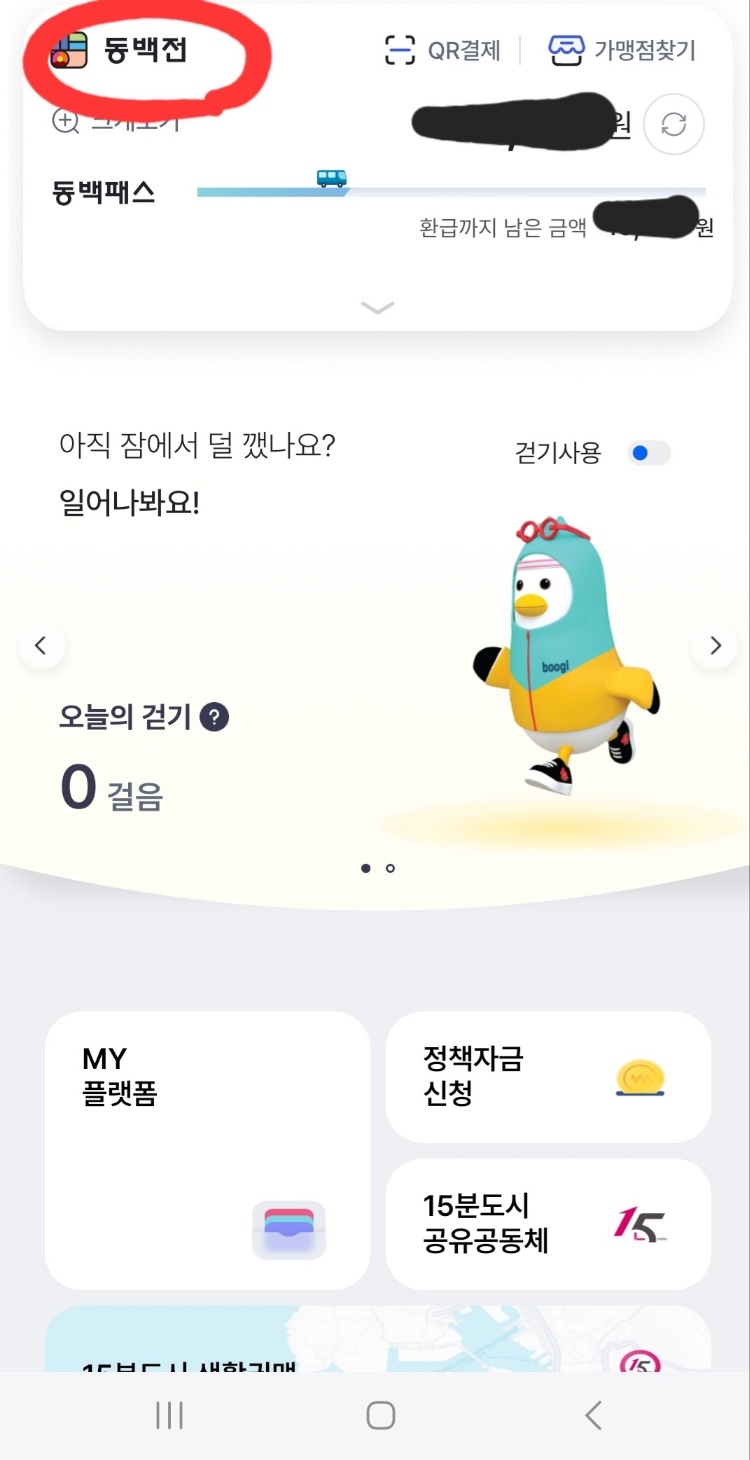Go back with the left carousel arrow
This screenshot has height=1460, width=750.
click(42, 645)
